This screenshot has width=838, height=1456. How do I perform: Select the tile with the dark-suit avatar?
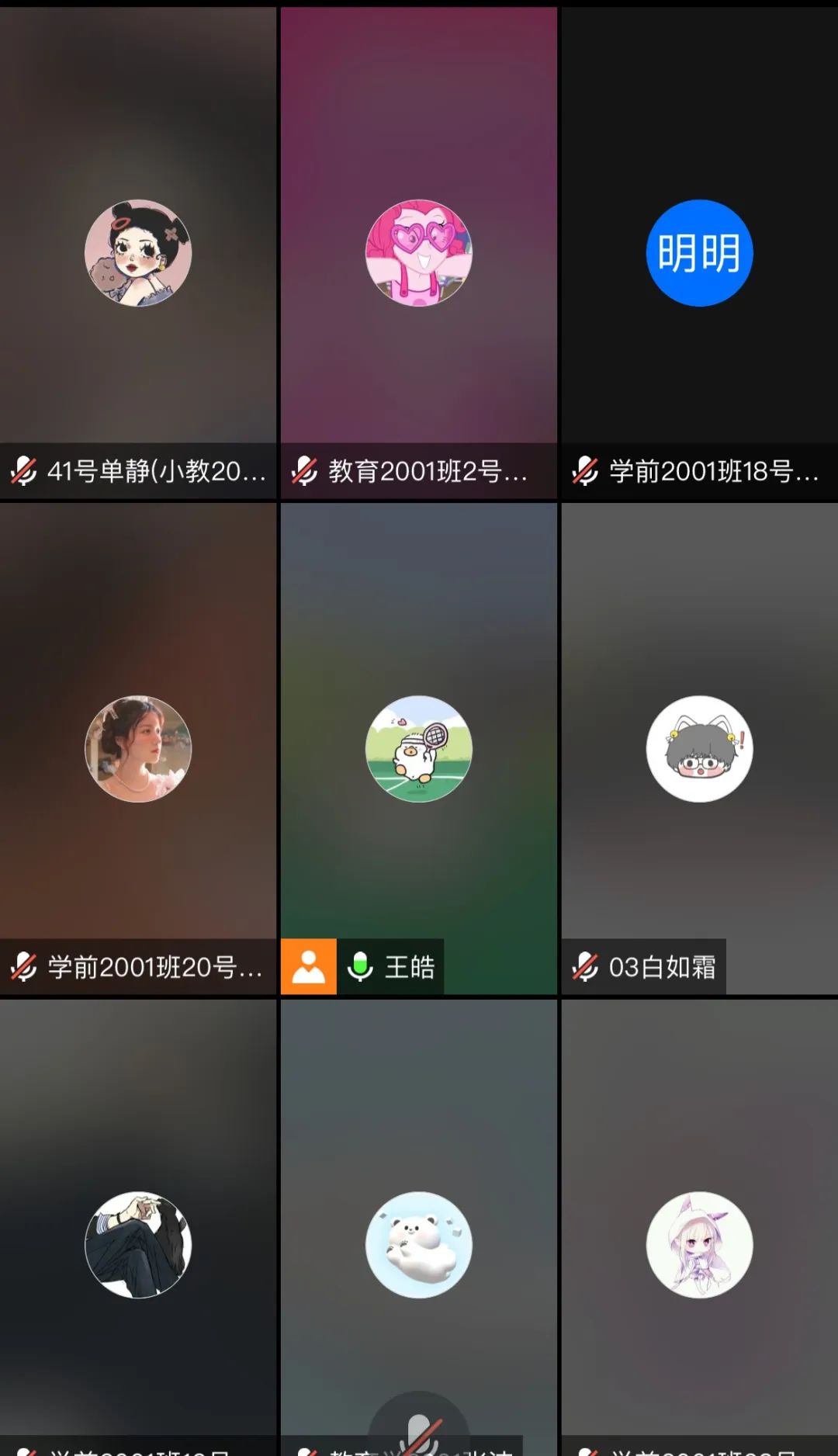tap(138, 1244)
